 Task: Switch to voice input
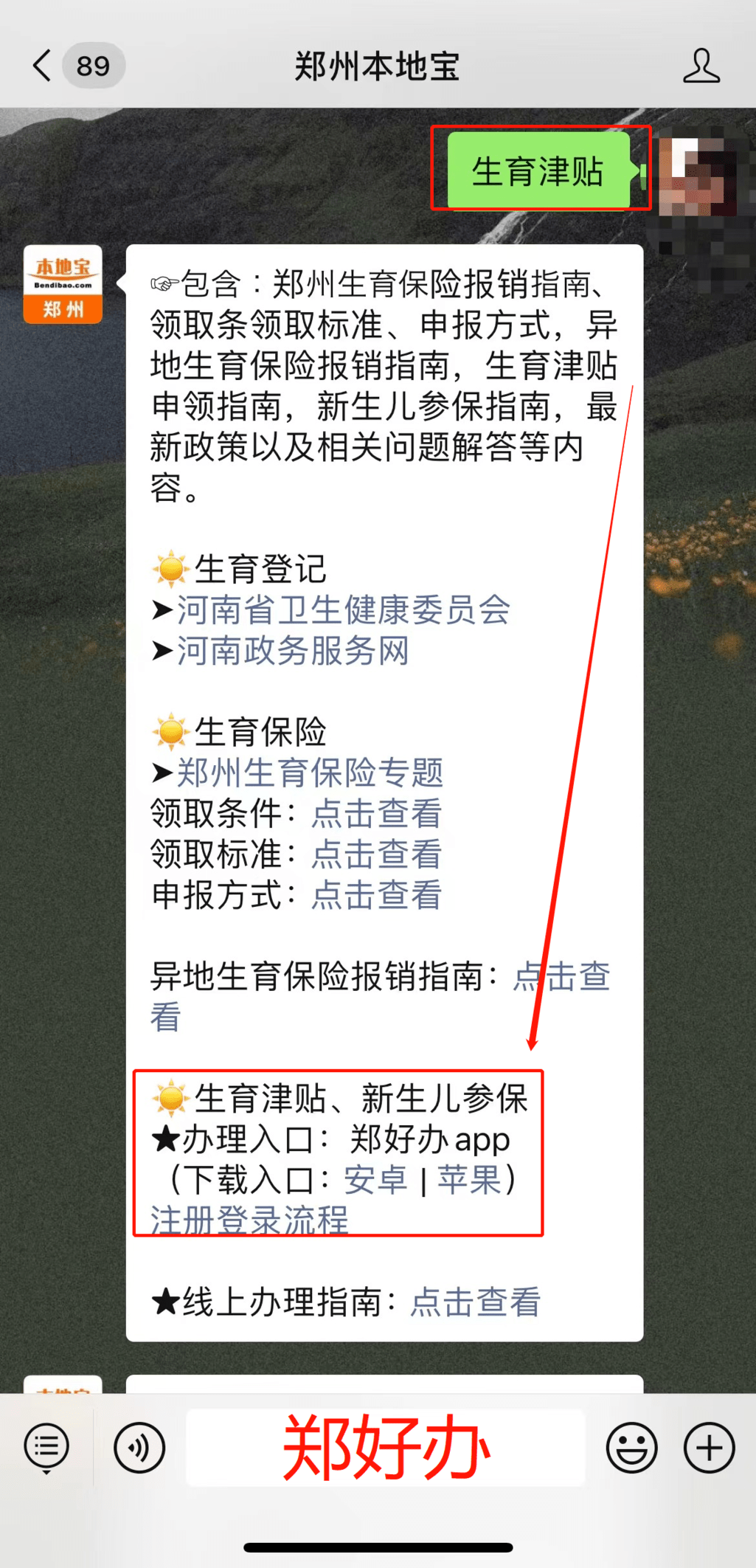click(x=139, y=1447)
